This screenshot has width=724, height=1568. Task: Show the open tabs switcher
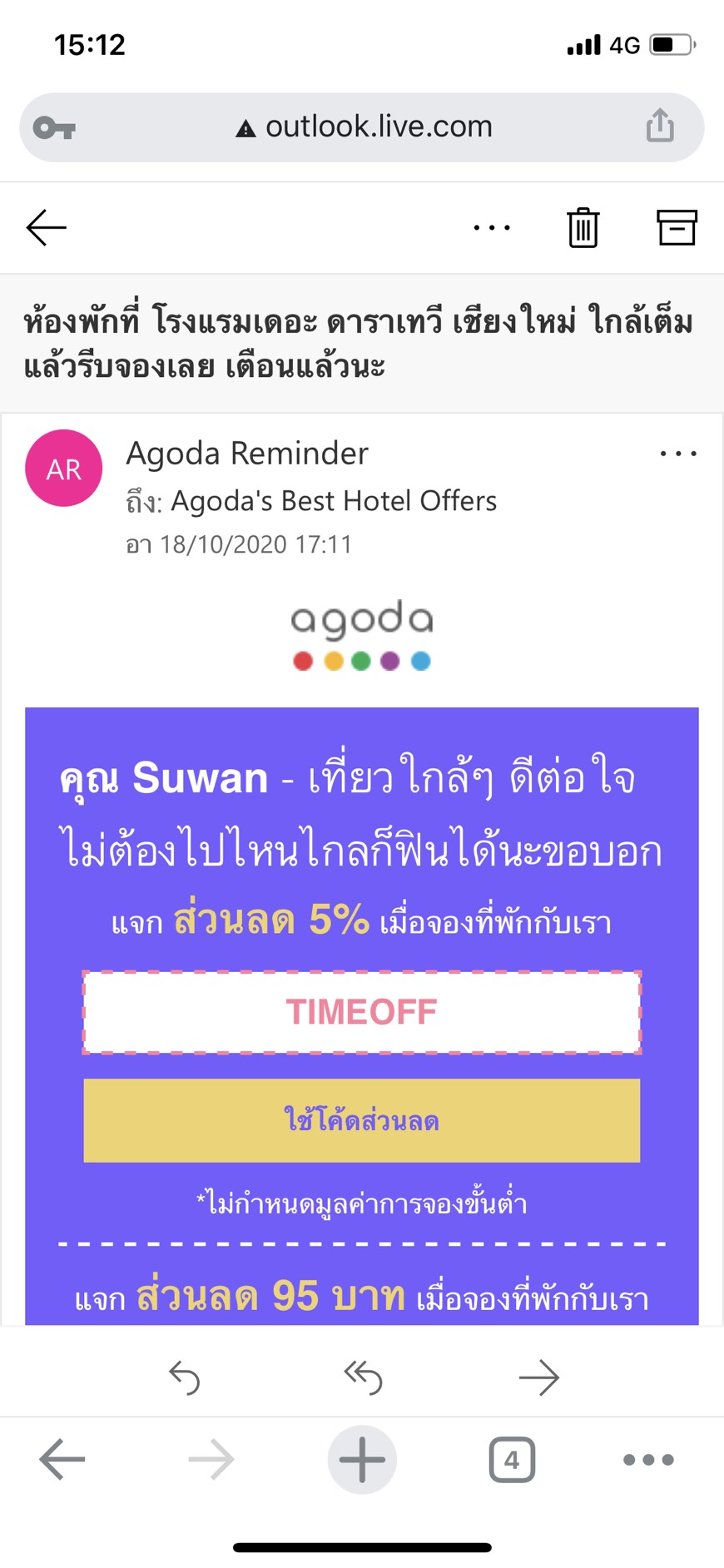point(511,1459)
